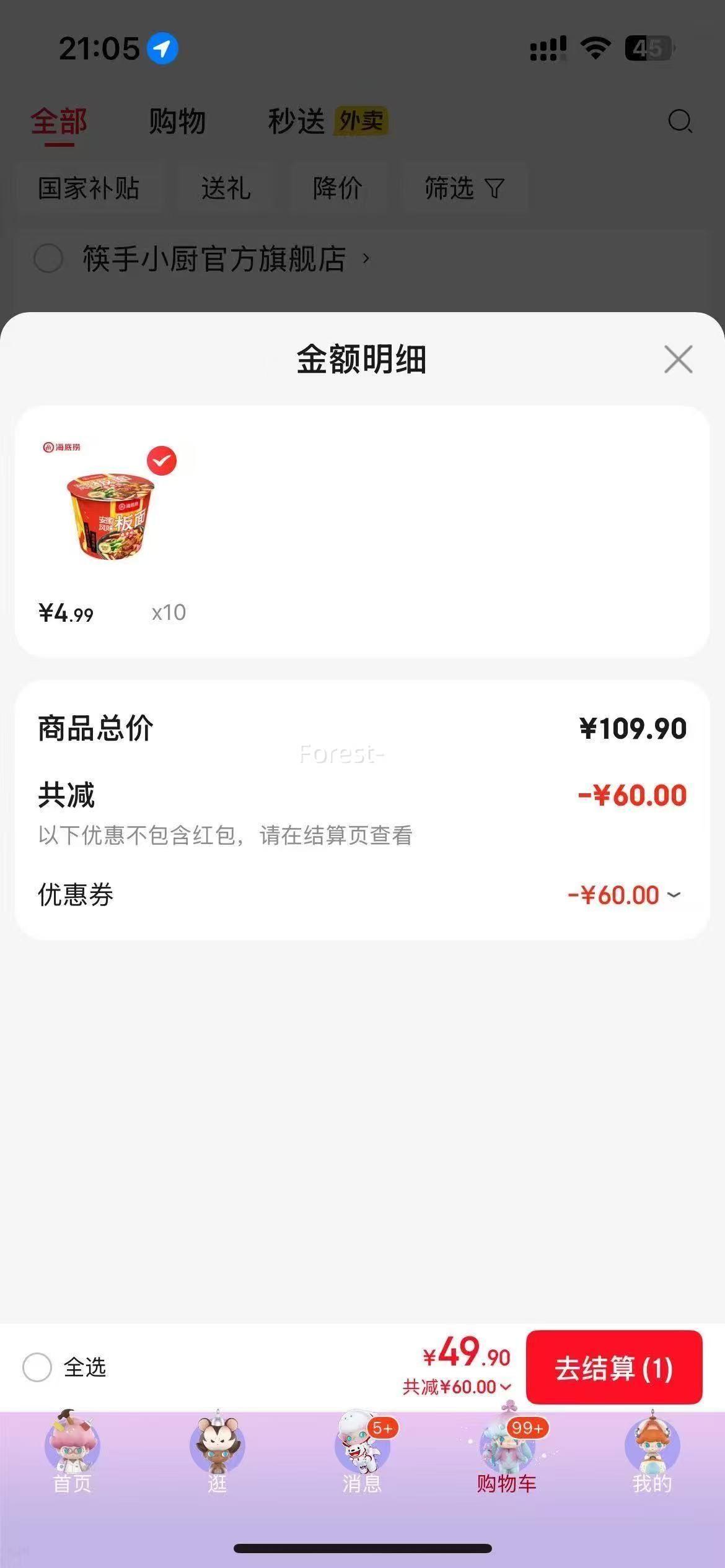Switch to the 购物 tab

point(177,121)
